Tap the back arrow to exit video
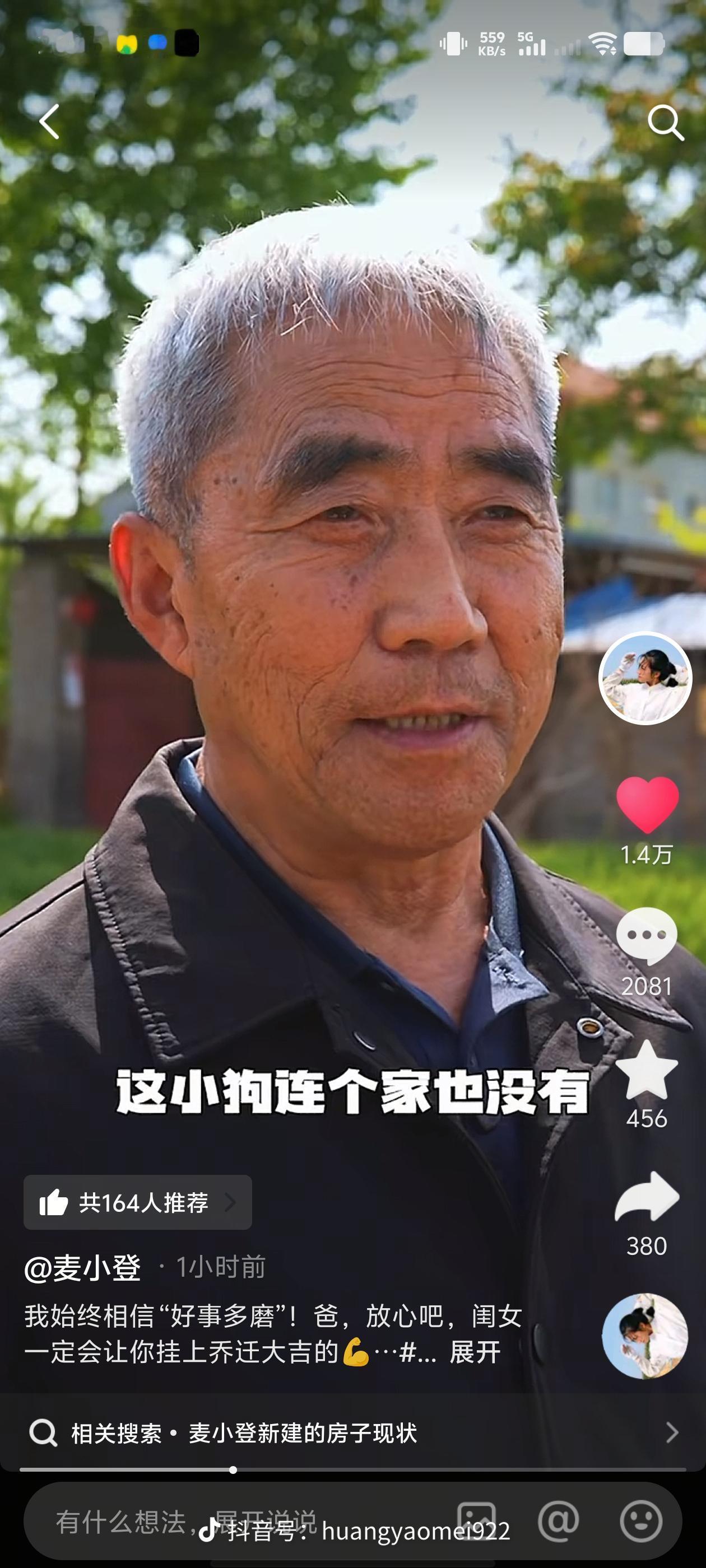706x1568 pixels. [51, 120]
